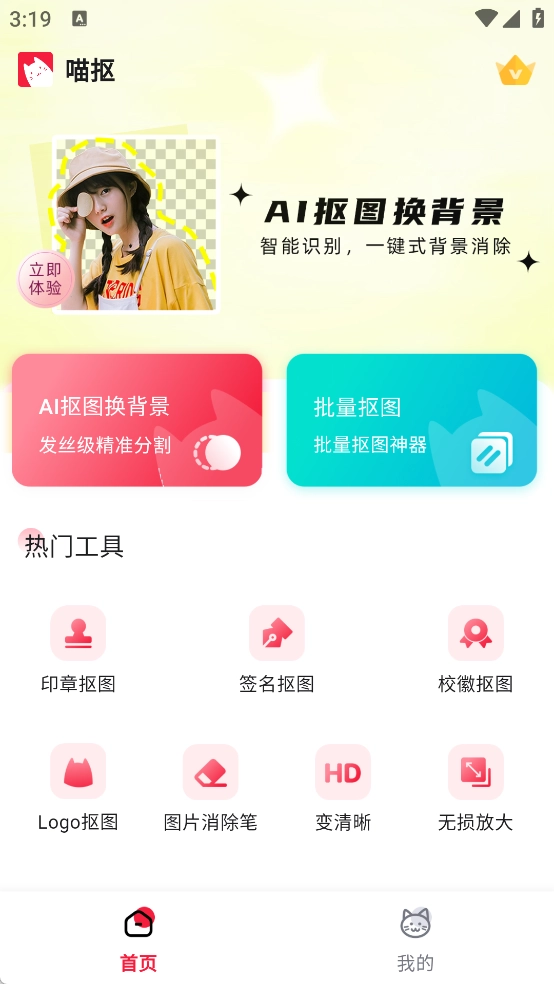Tap the 立即体验 button on the banner
Viewport: 554px width, 984px height.
pyautogui.click(x=45, y=279)
